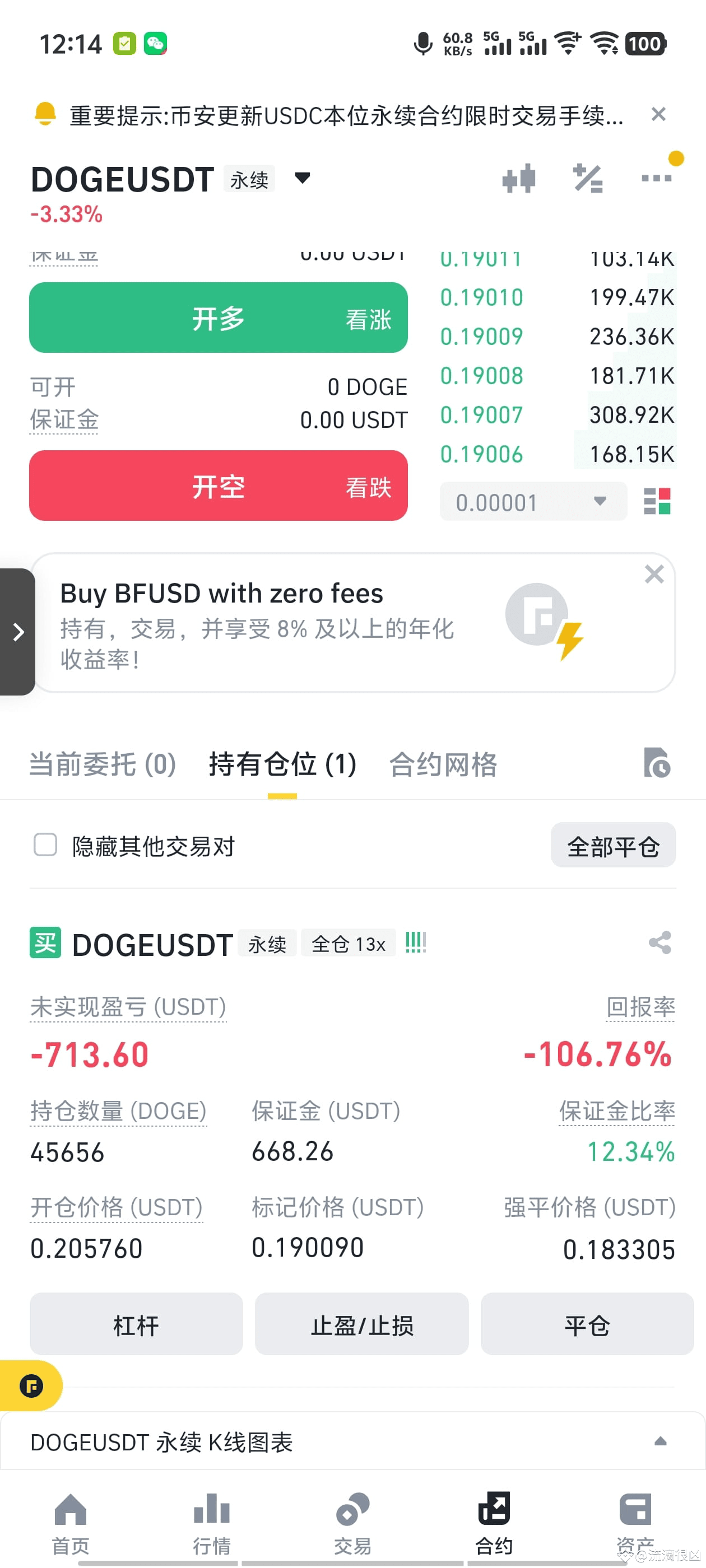The height and width of the screenshot is (1568, 706).
Task: Open order history records icon
Action: (656, 764)
